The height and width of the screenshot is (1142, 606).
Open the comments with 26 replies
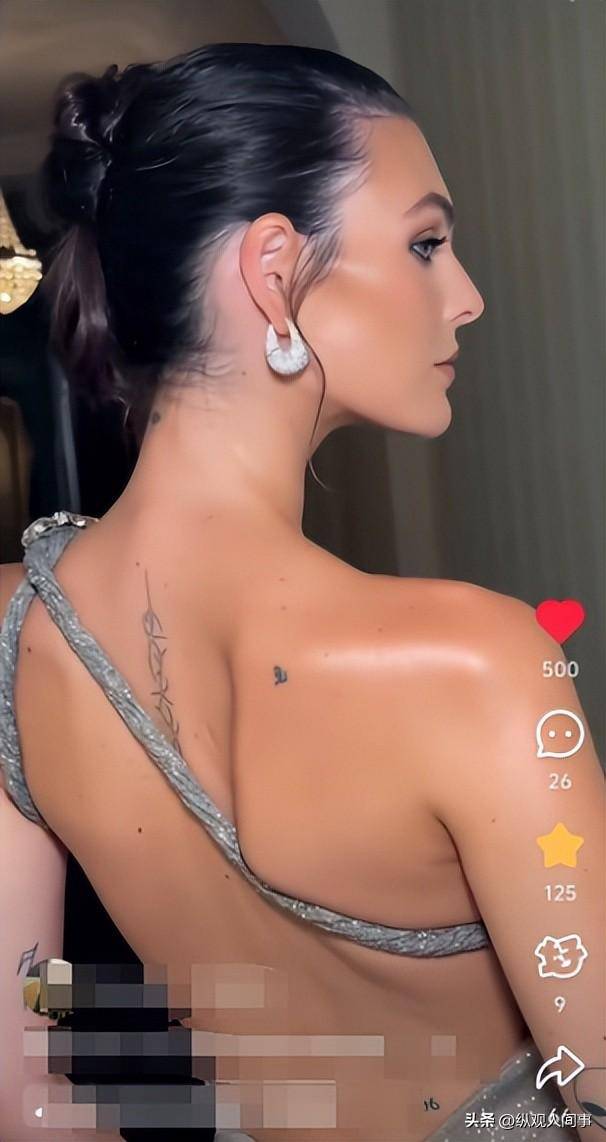(x=560, y=733)
